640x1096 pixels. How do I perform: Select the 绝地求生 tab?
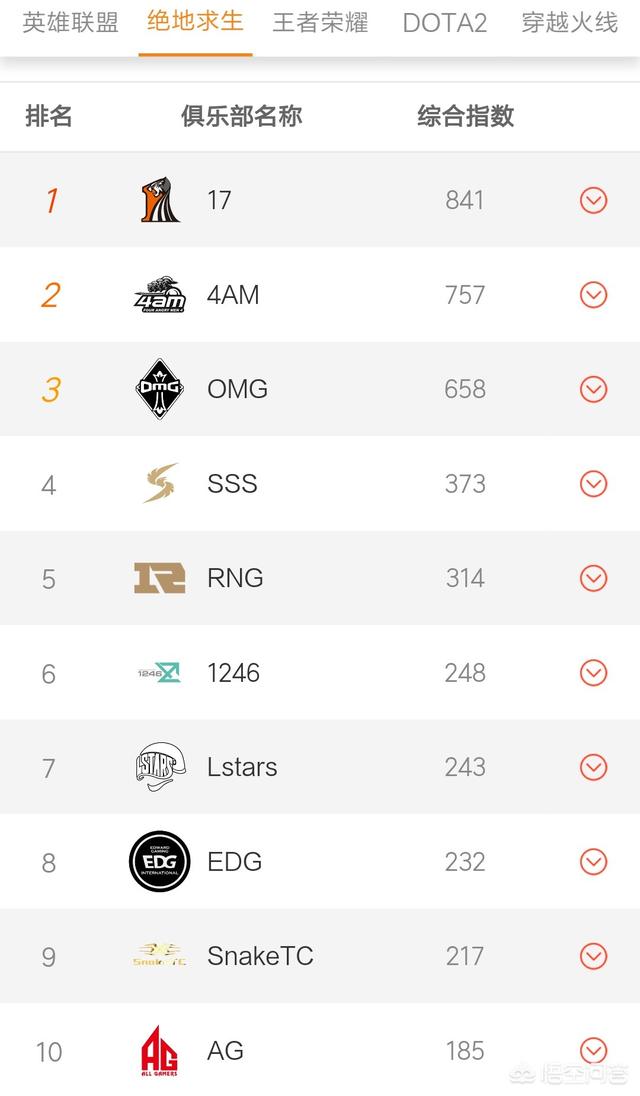point(195,22)
